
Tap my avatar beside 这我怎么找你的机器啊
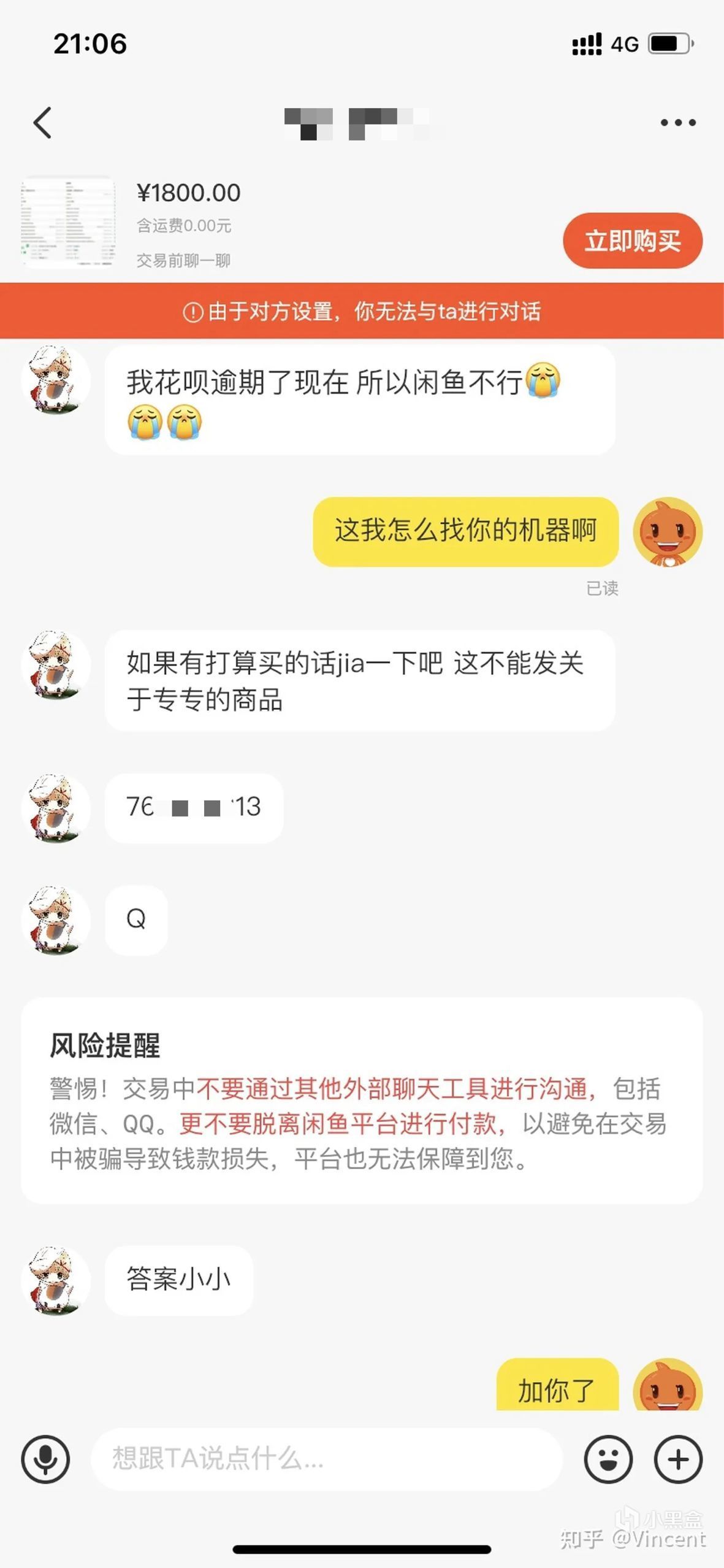(667, 532)
